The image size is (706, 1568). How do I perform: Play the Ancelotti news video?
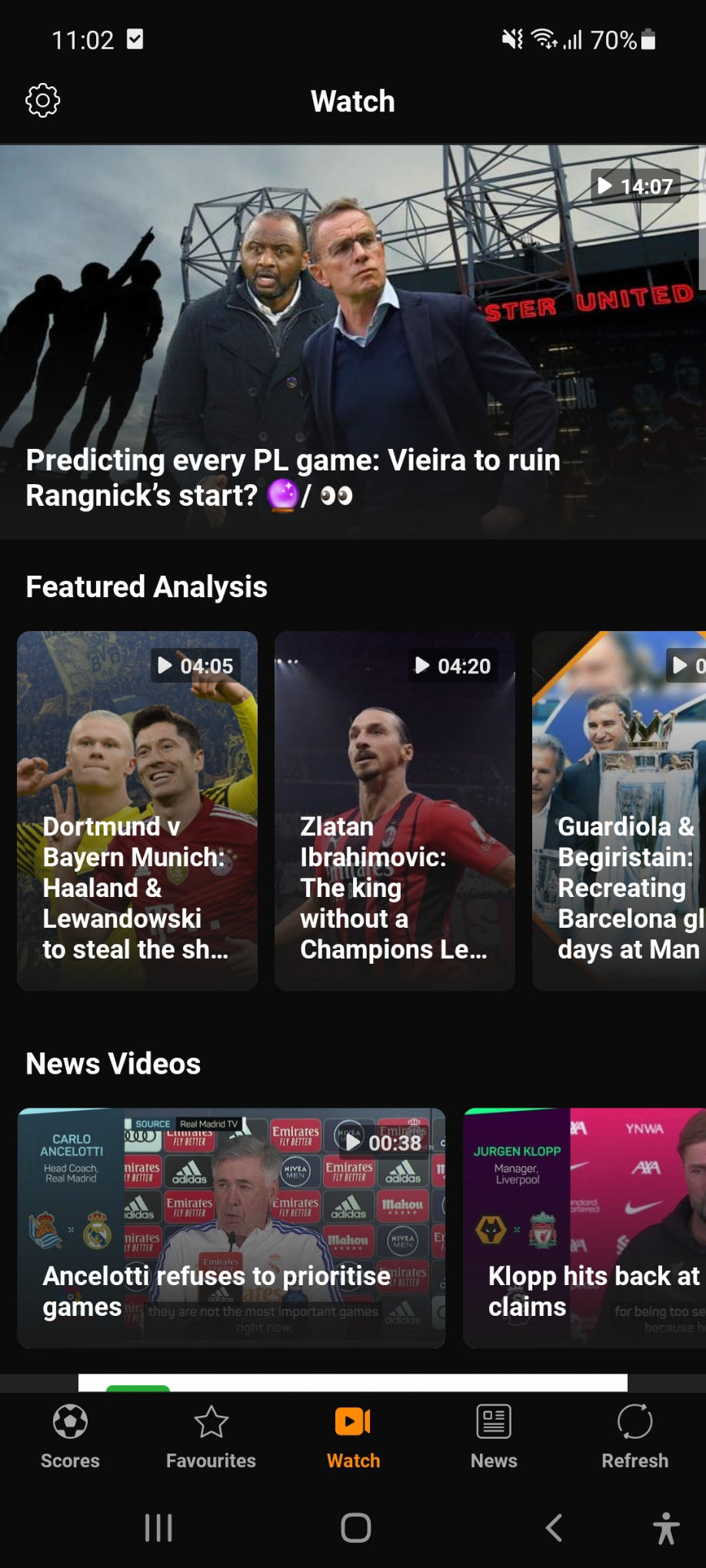(231, 1227)
